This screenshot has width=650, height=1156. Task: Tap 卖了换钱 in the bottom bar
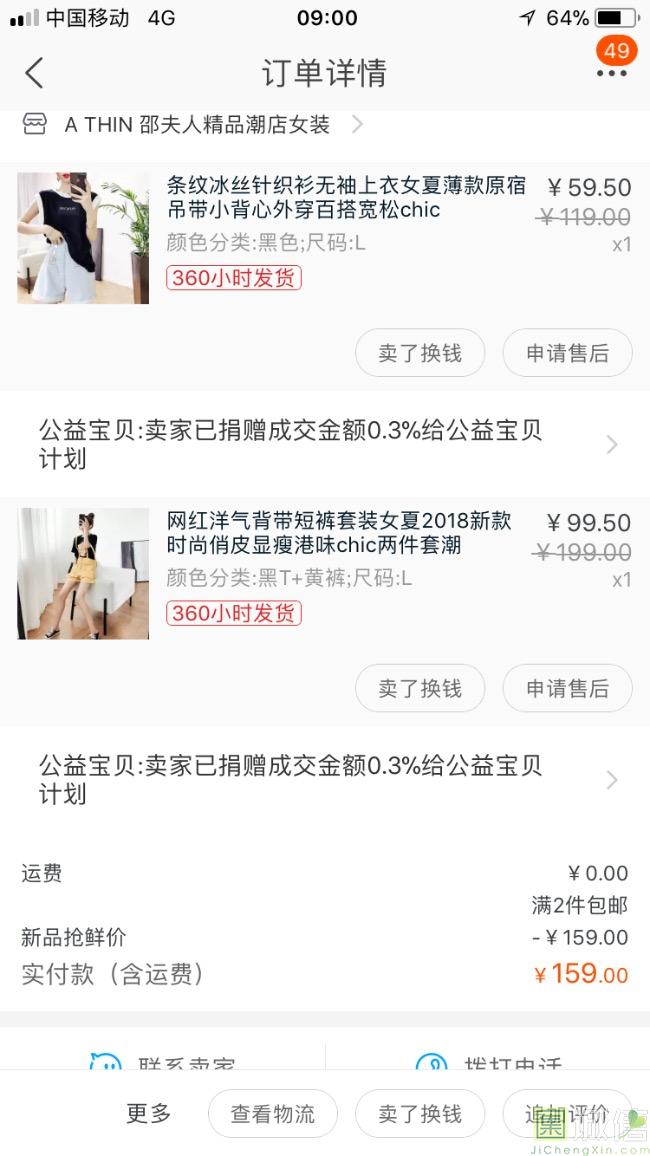tap(420, 1114)
